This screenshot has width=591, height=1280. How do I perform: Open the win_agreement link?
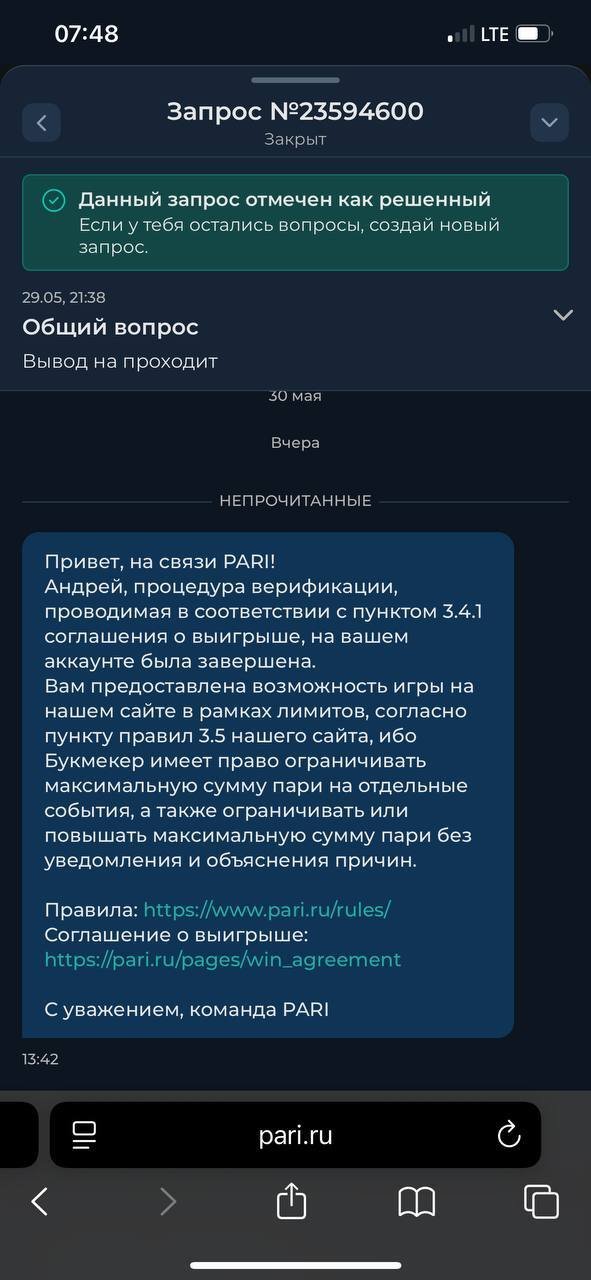pyautogui.click(x=223, y=960)
